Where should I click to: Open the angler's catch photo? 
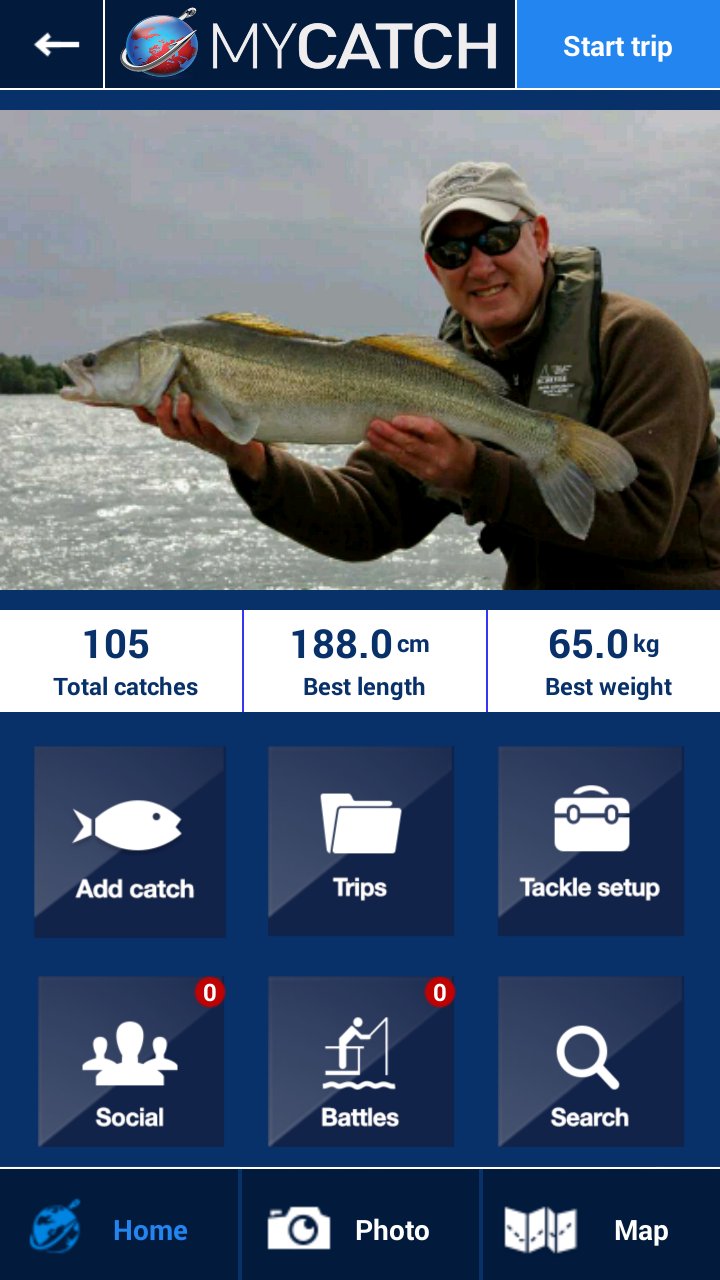click(x=360, y=350)
